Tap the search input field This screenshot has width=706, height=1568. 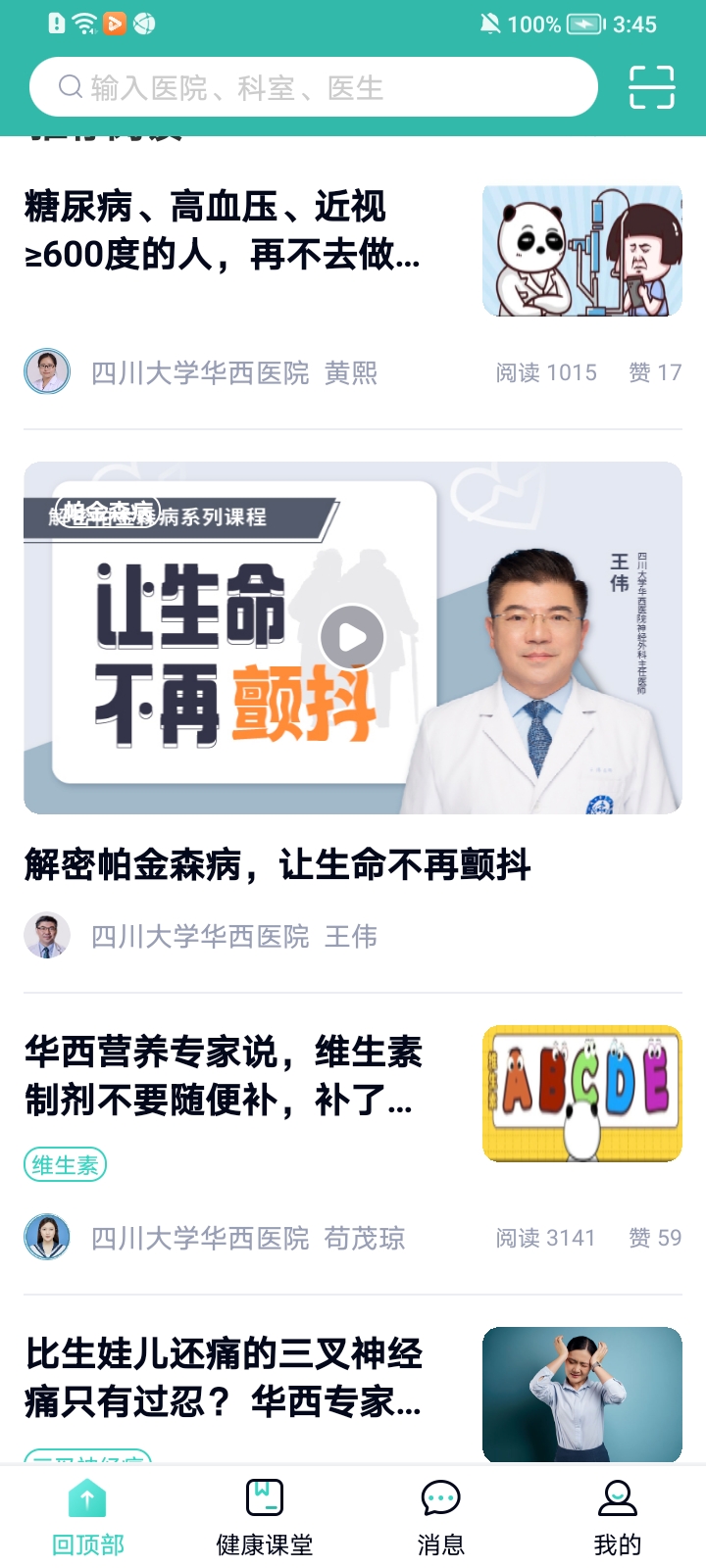(x=314, y=86)
